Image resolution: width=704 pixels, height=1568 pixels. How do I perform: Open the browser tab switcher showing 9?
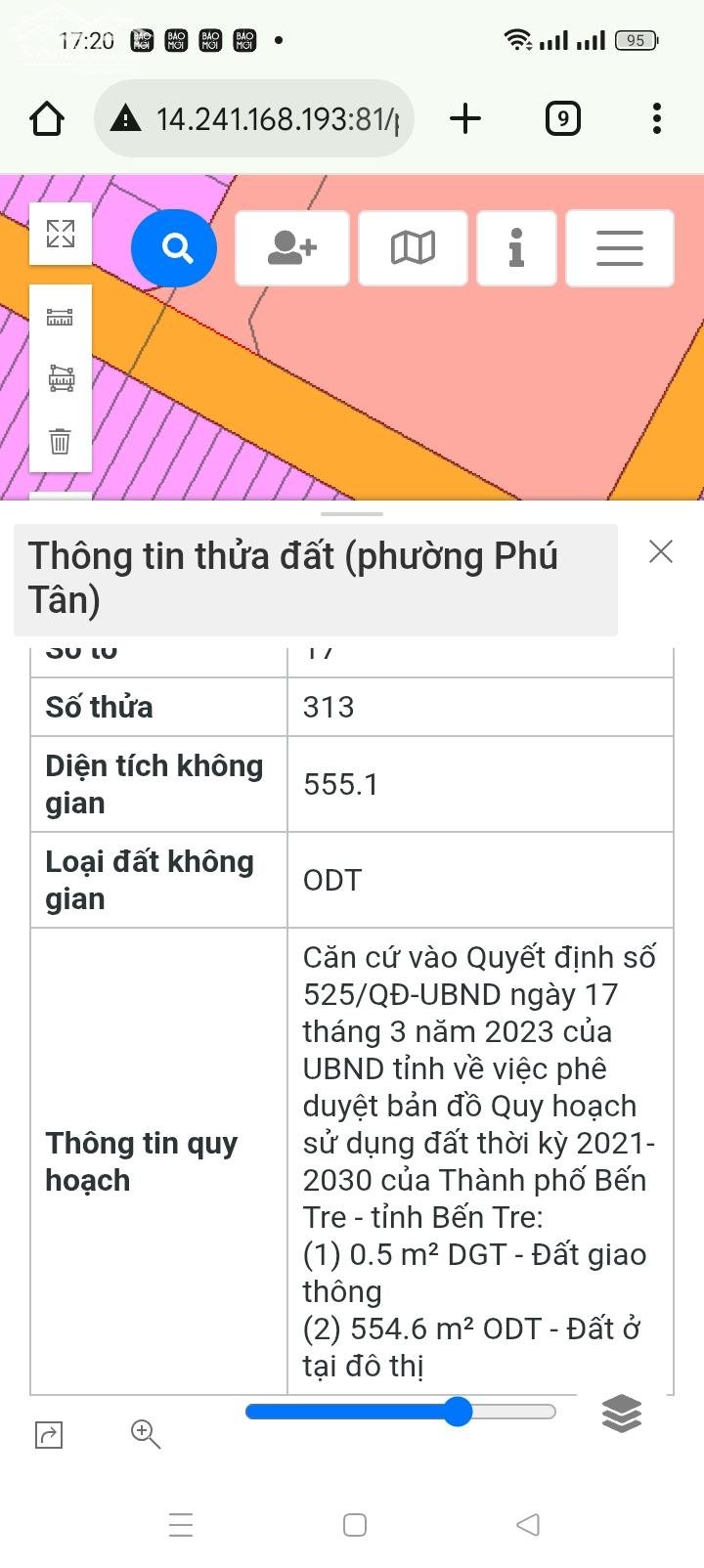pyautogui.click(x=562, y=118)
